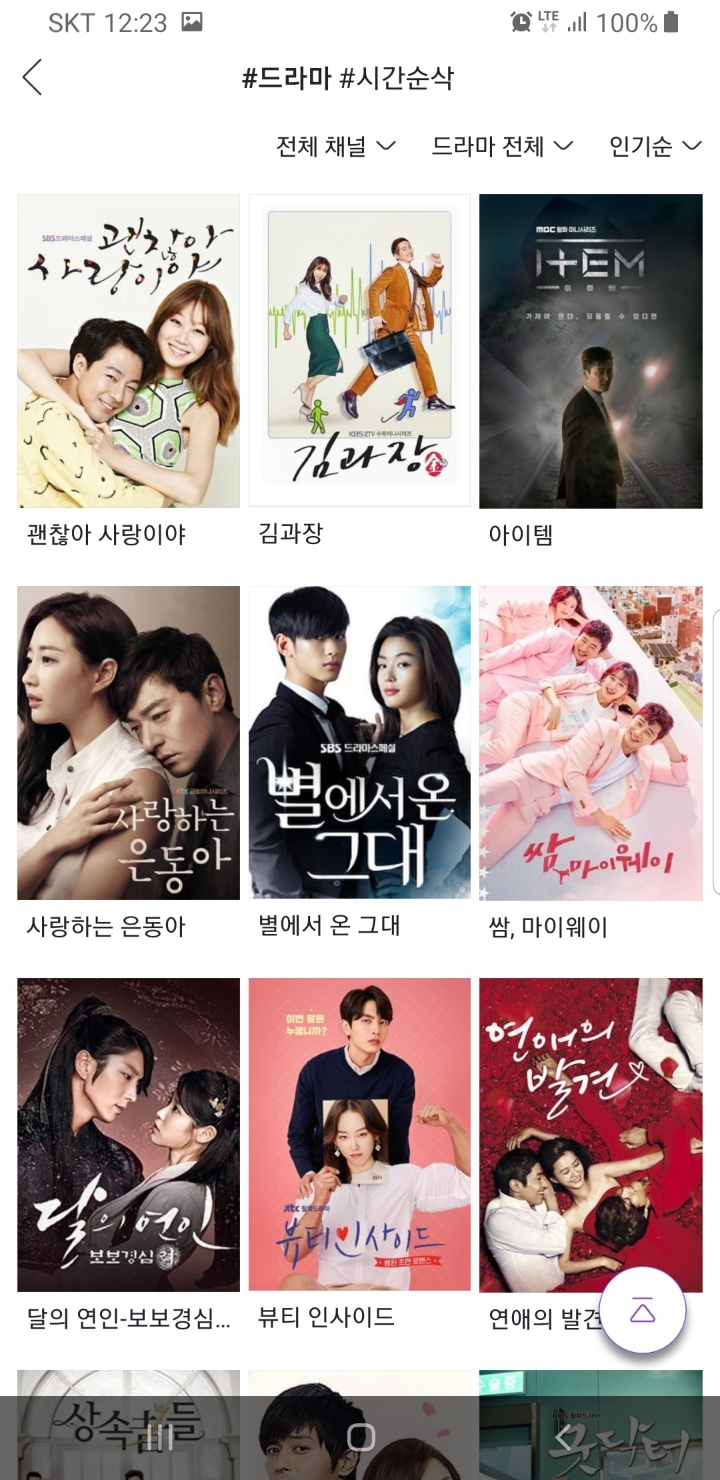Viewport: 720px width, 1480px height.
Task: Open the drama 괜찮아 사랑이야
Action: point(129,351)
